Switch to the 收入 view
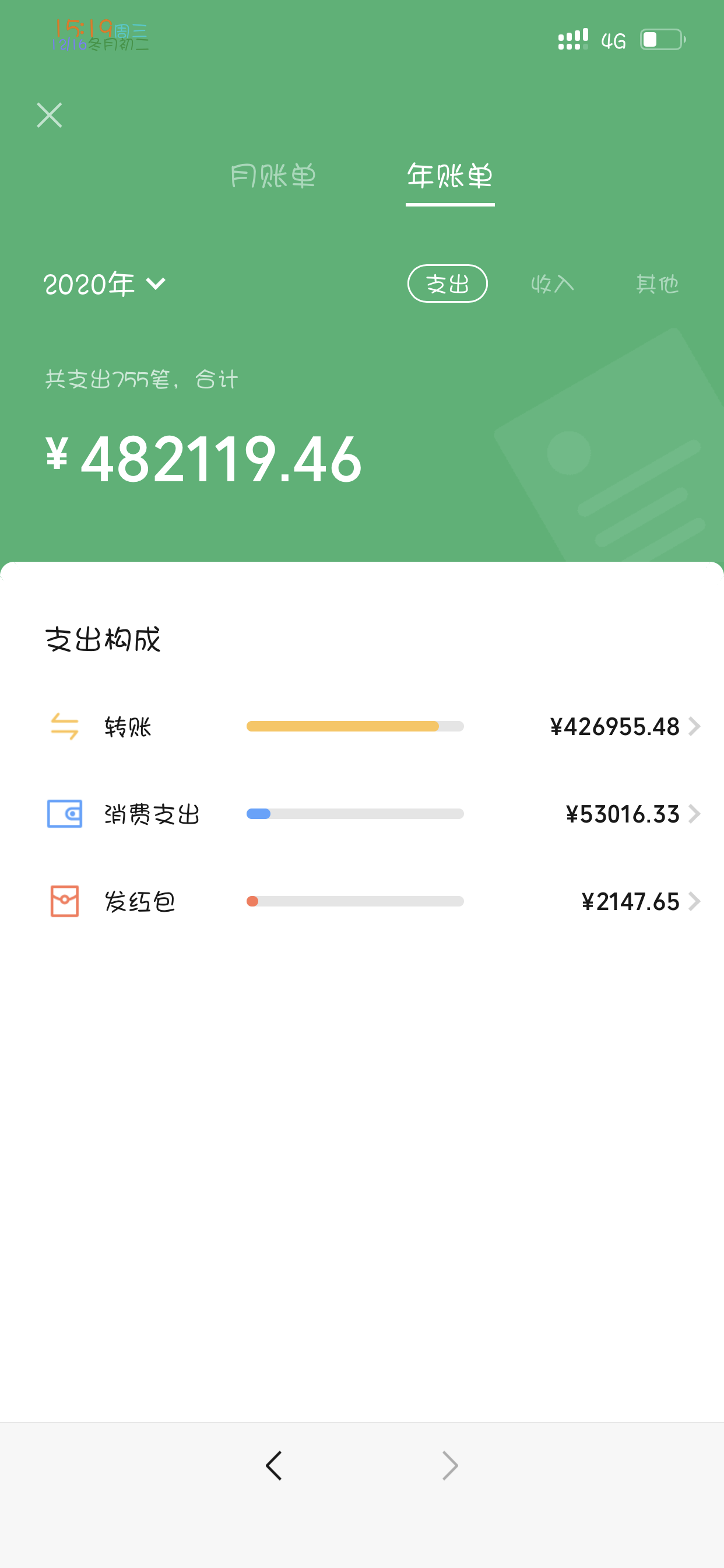This screenshot has width=724, height=1568. [553, 283]
